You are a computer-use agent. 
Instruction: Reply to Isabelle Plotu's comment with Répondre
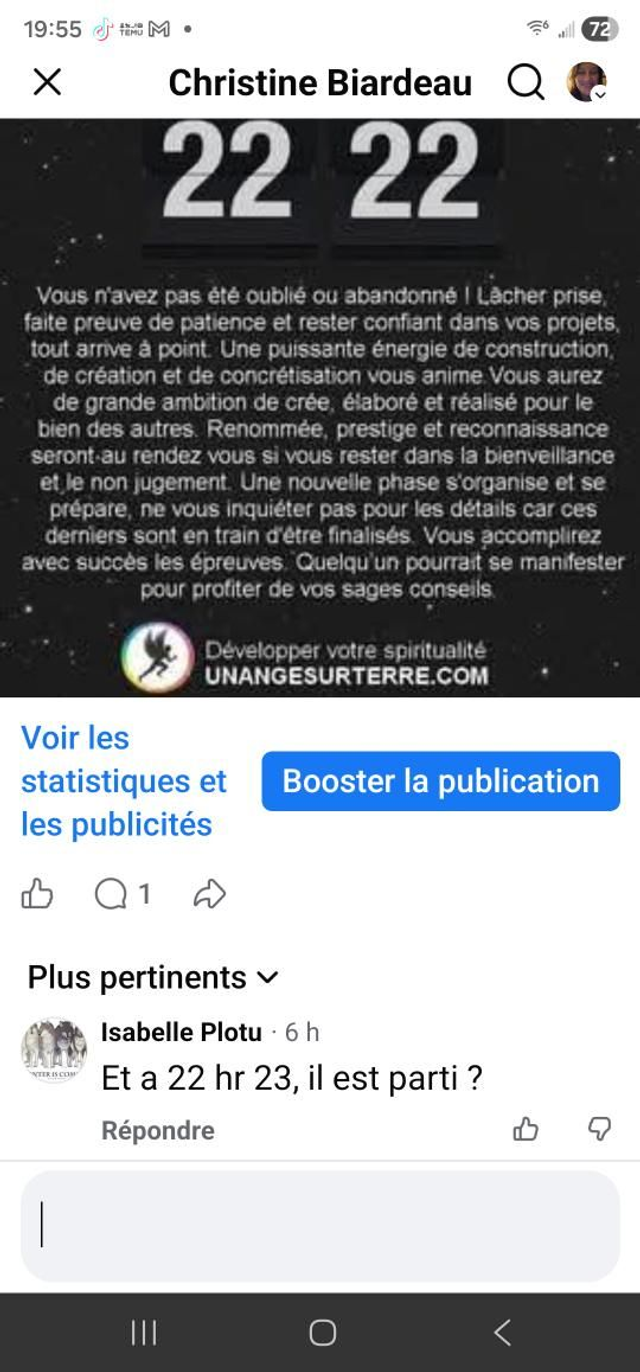tap(158, 1130)
